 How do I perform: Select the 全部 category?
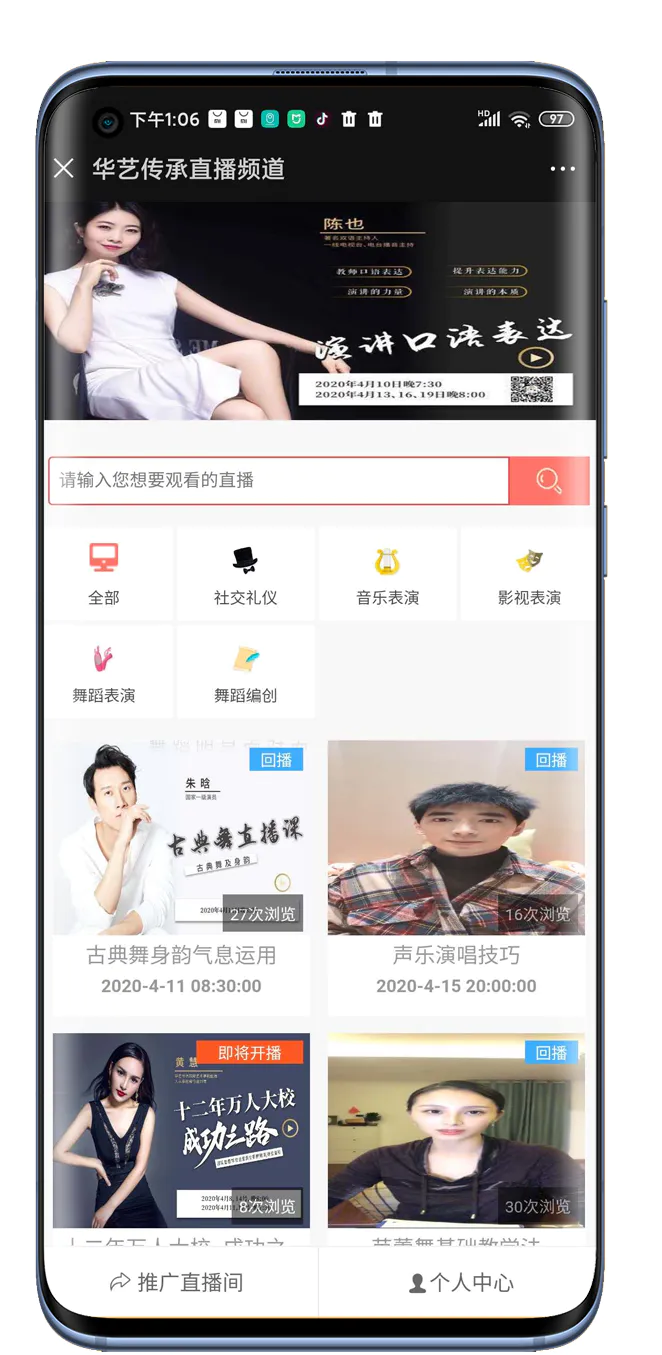pos(104,574)
